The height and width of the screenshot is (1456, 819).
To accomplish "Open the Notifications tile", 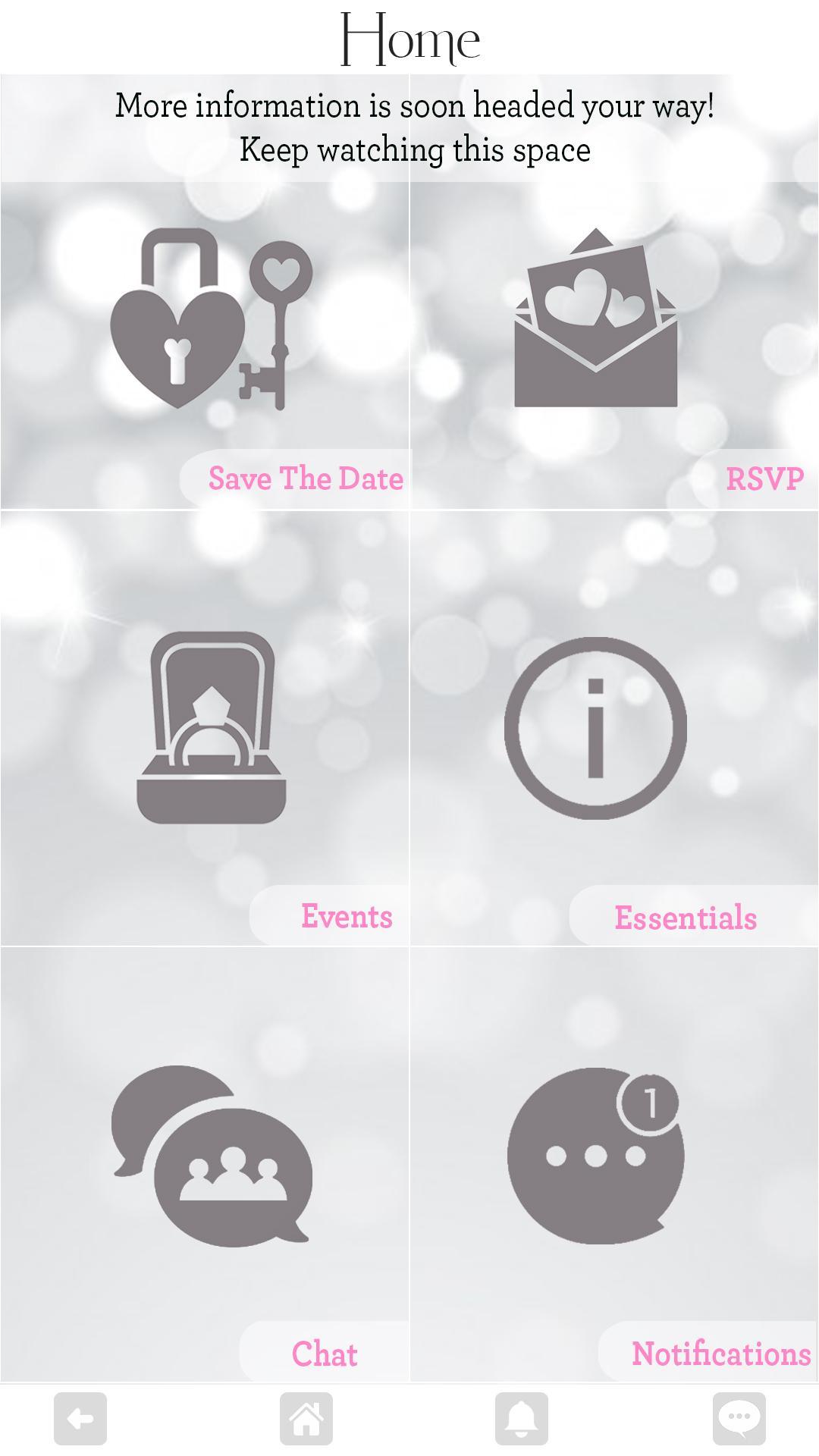I will tap(614, 1164).
